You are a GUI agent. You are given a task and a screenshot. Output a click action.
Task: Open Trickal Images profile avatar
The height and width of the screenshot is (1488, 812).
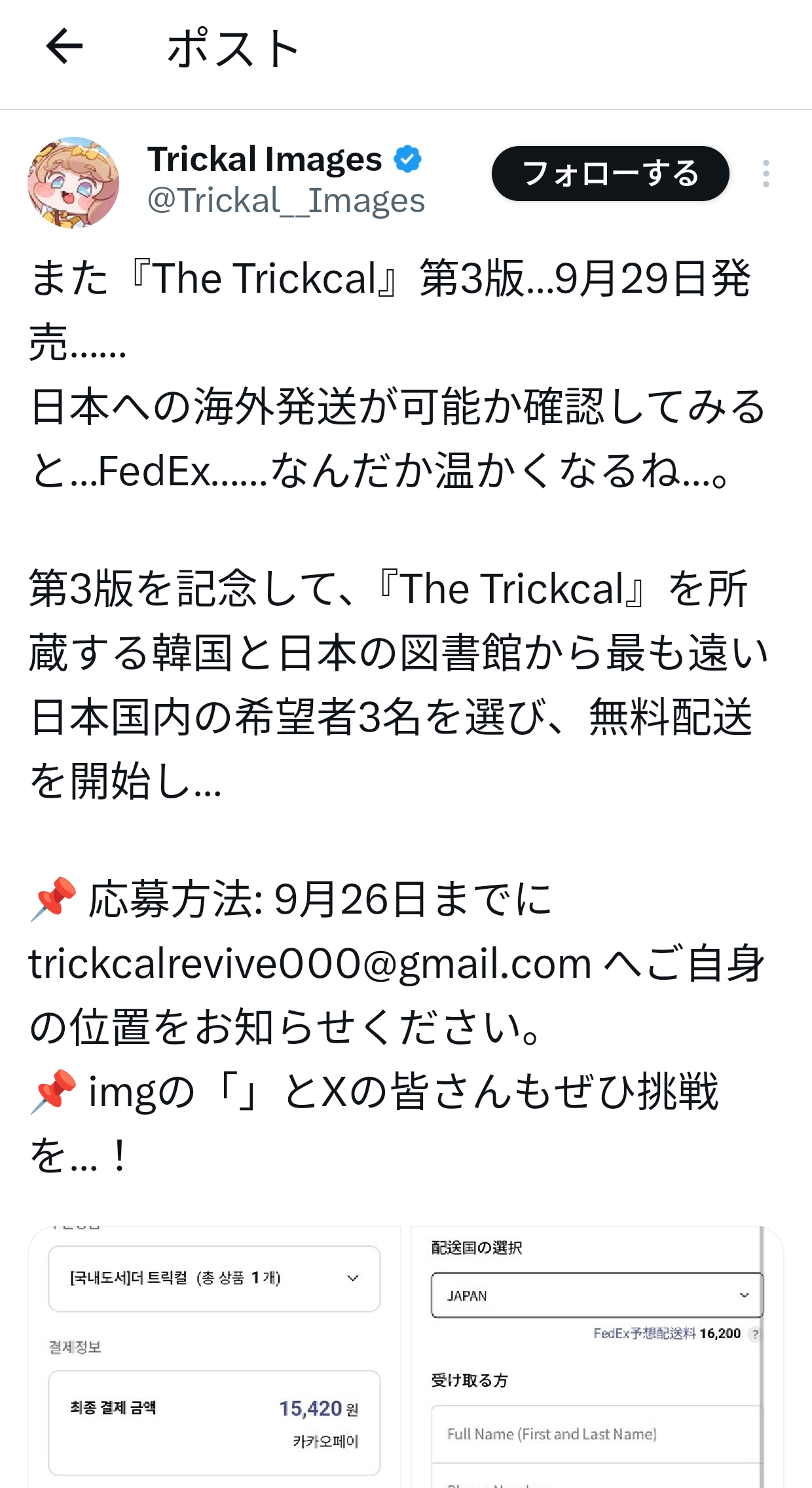tap(73, 182)
